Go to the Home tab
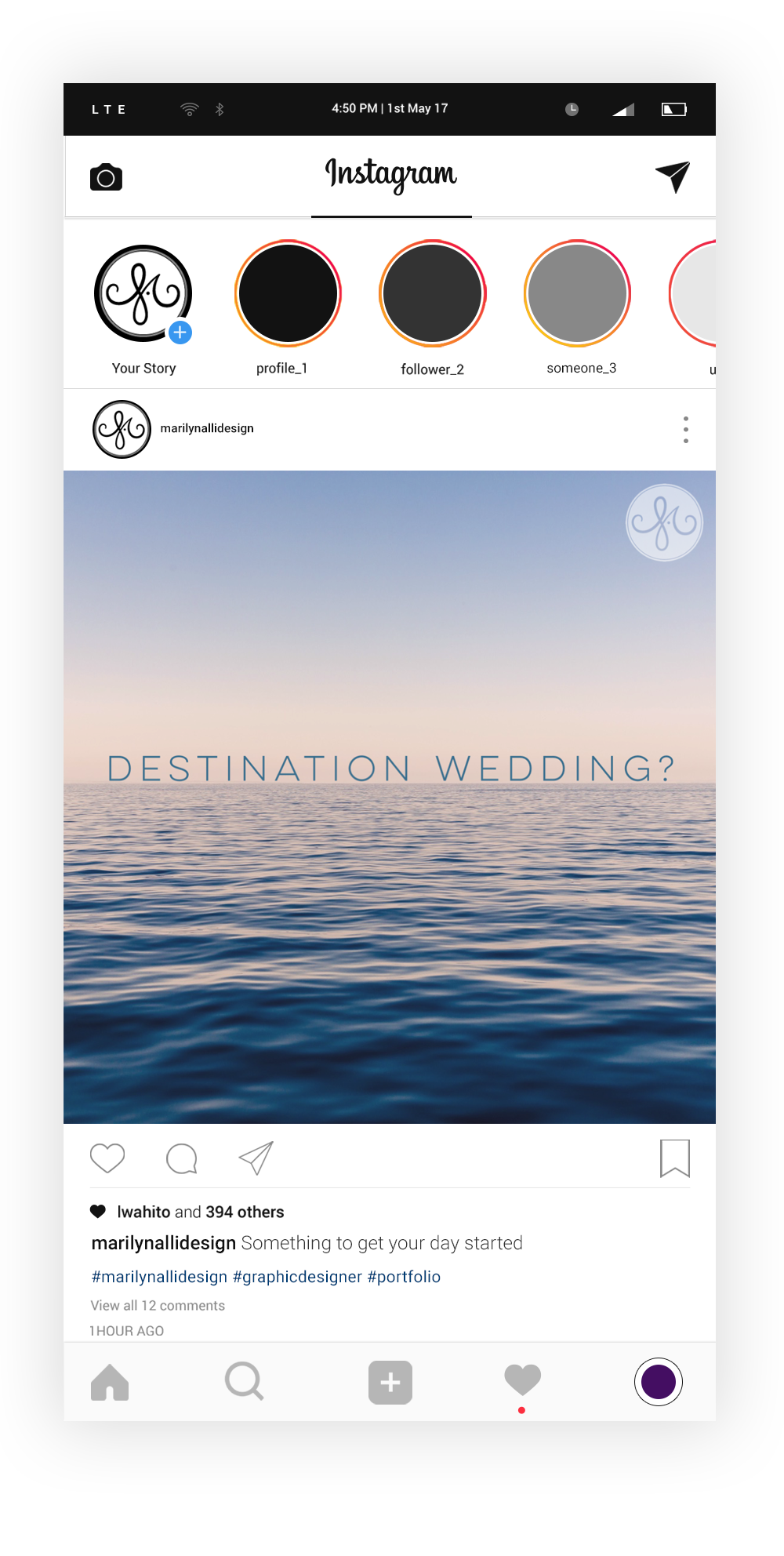 coord(110,1382)
